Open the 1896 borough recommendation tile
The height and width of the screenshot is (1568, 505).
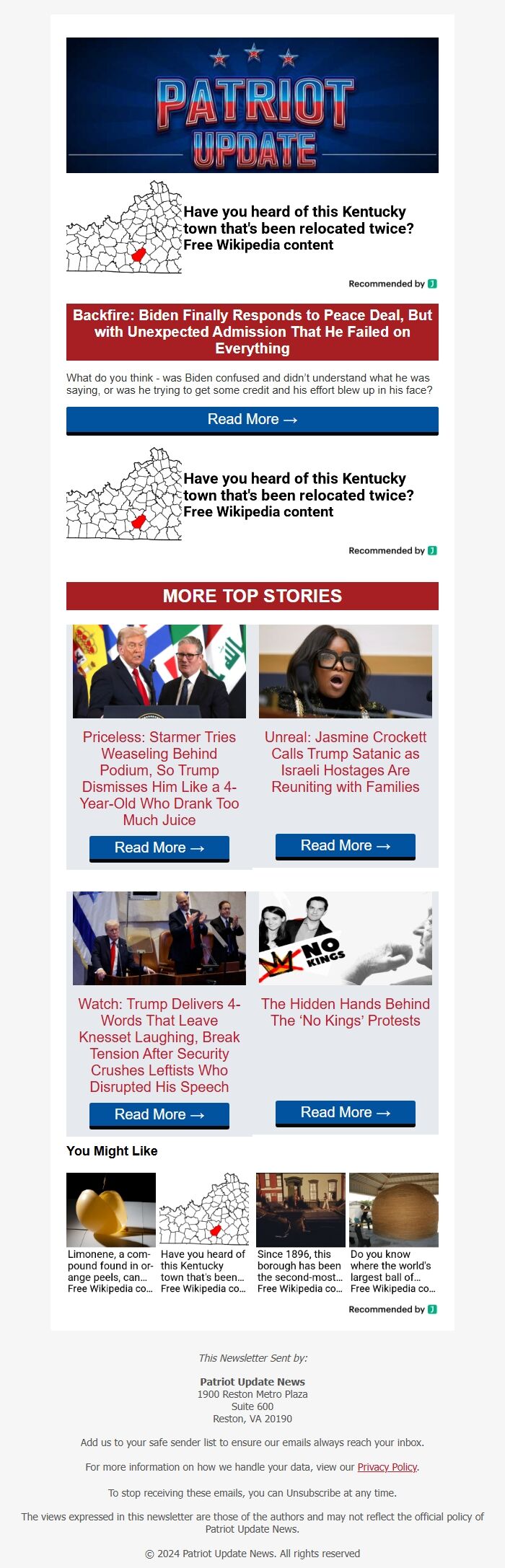[301, 1233]
